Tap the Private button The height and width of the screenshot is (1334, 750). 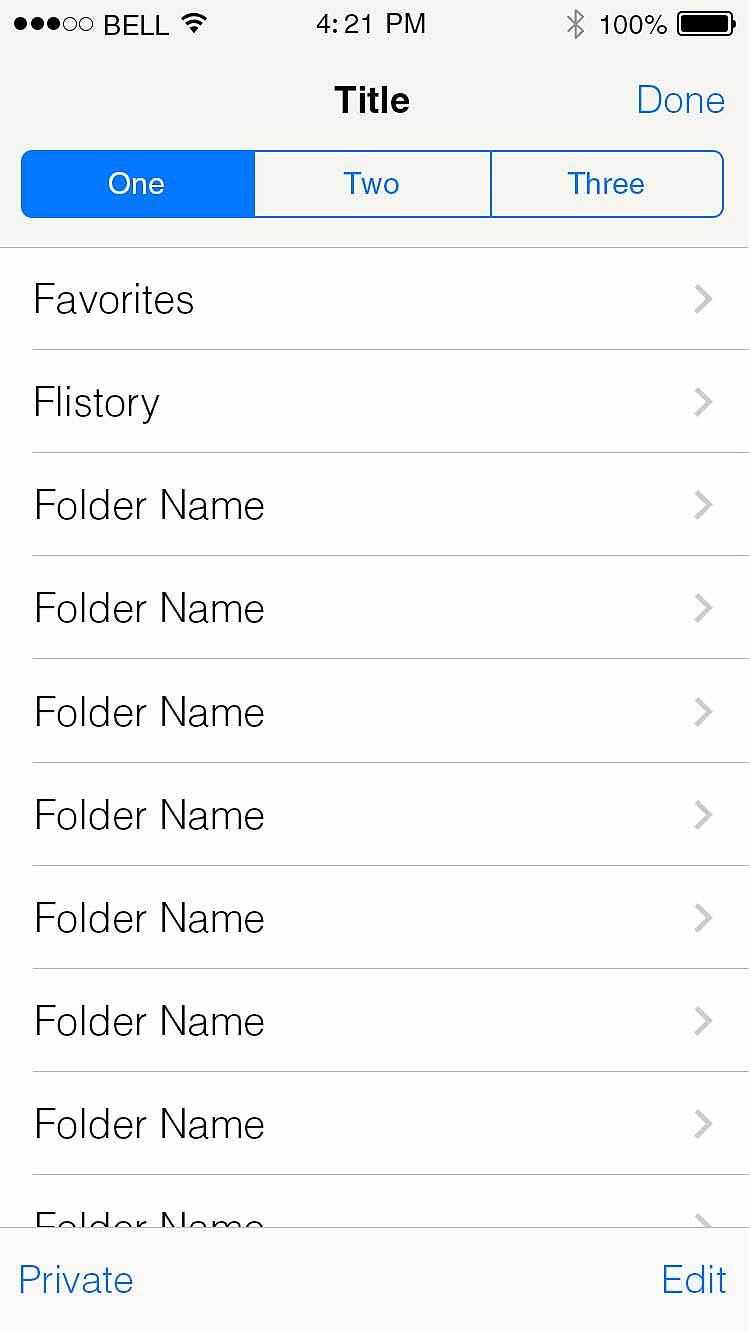click(x=75, y=1279)
